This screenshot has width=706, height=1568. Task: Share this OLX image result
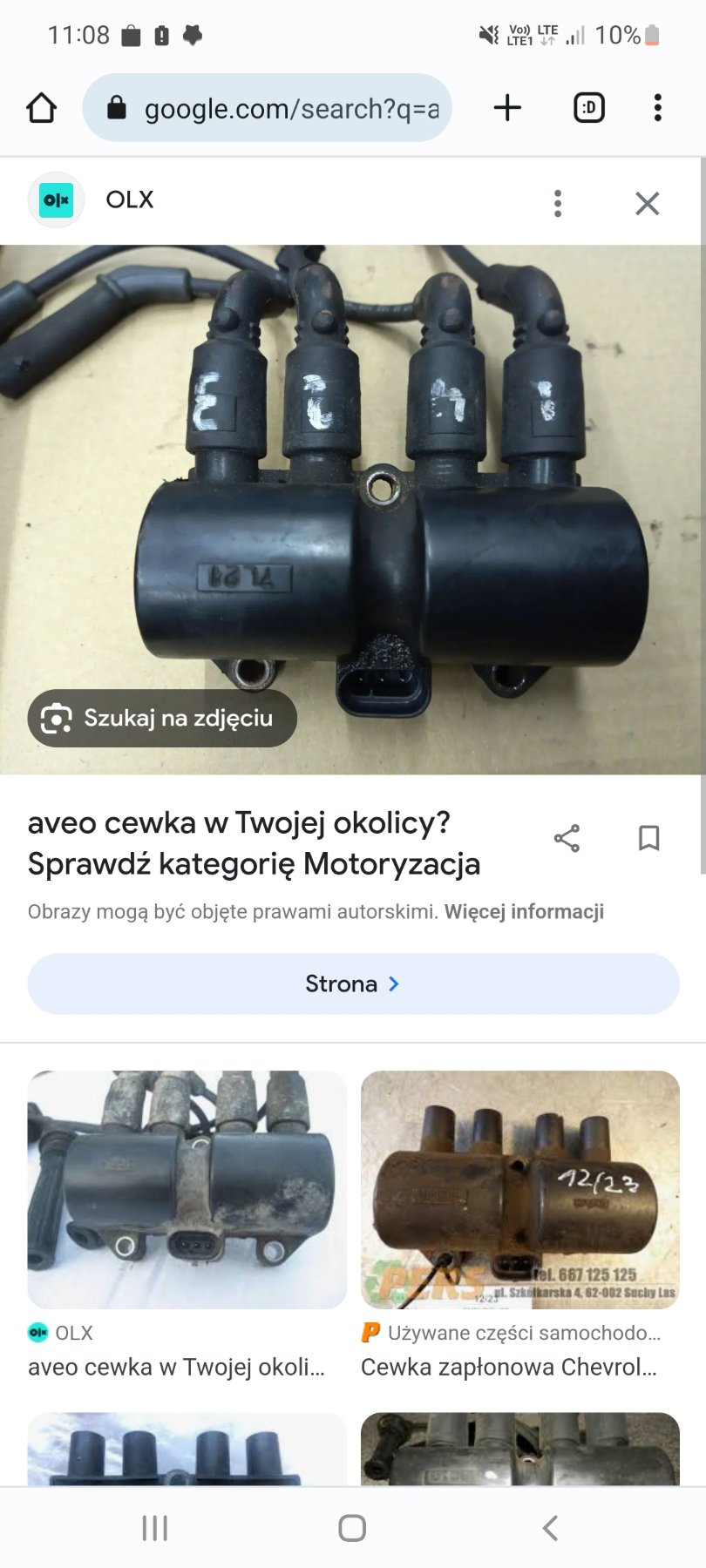[x=567, y=838]
